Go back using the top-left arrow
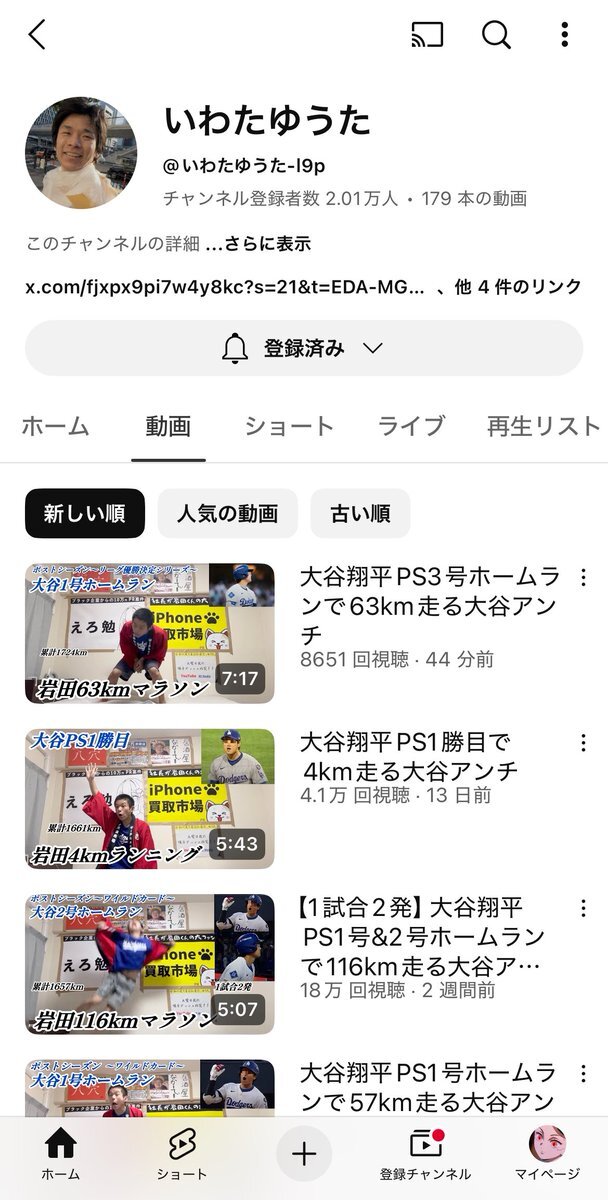This screenshot has width=608, height=1200. 37,35
